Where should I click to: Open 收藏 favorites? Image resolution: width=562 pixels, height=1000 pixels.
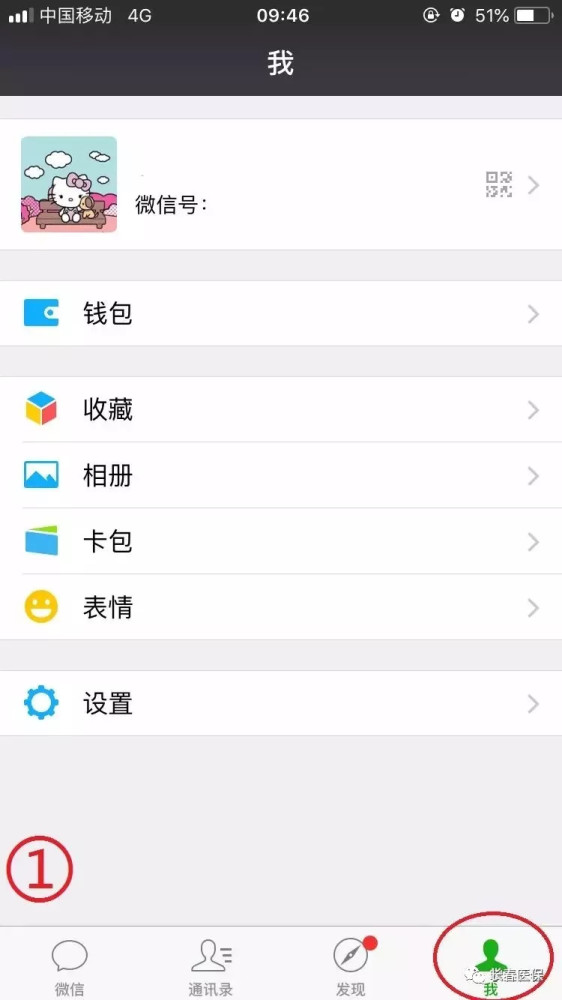tap(281, 409)
